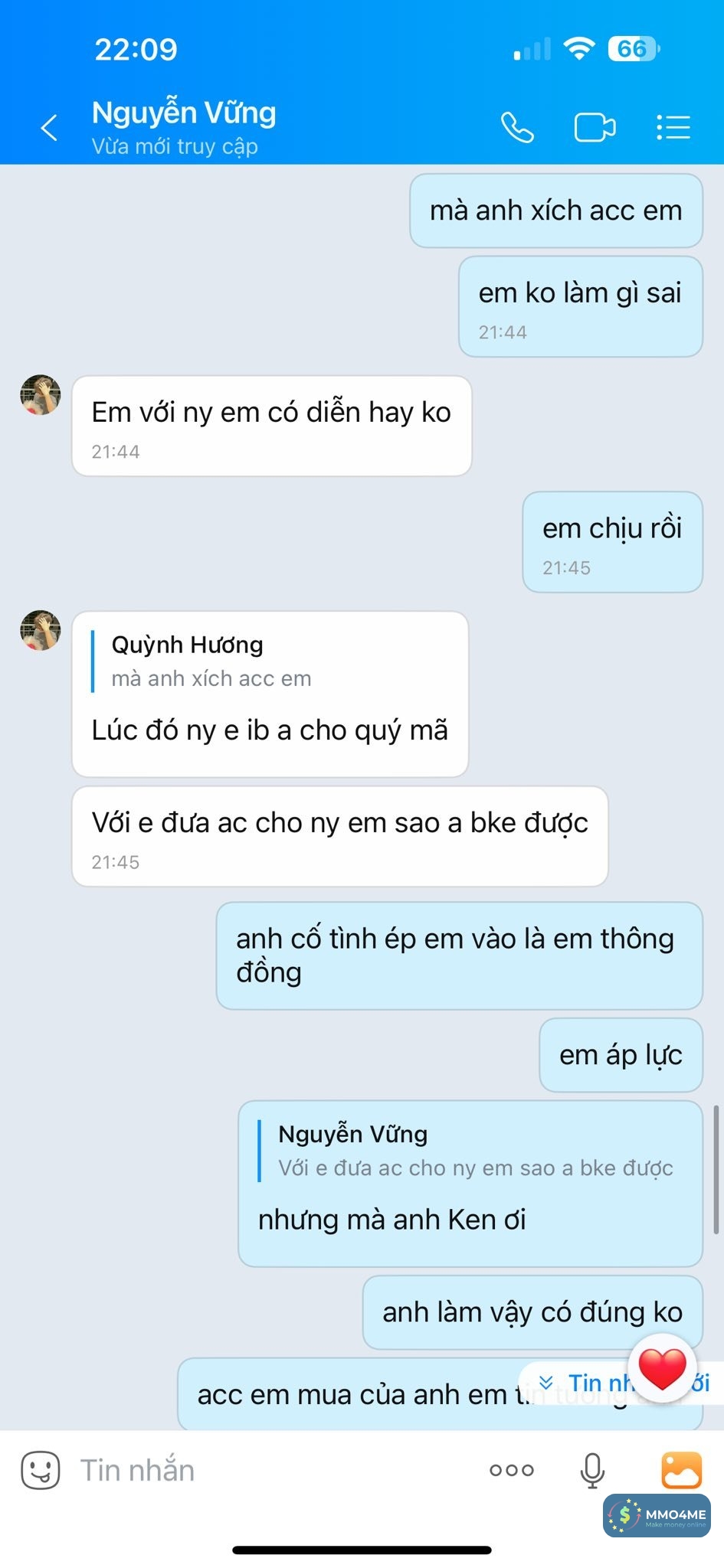Go back from Nguyễn Vững chat

[49, 127]
